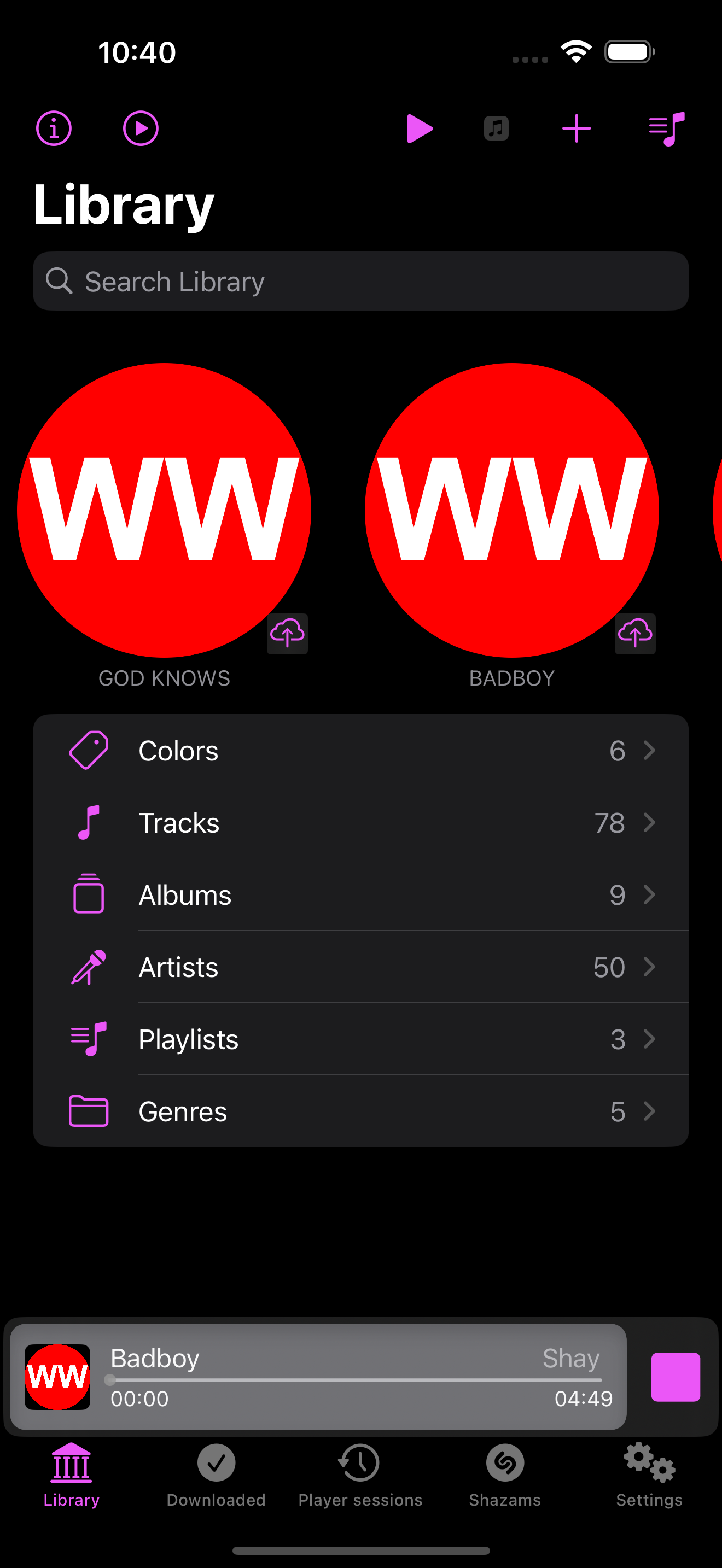The image size is (722, 1568).
Task: Open the Colors category
Action: 361,750
